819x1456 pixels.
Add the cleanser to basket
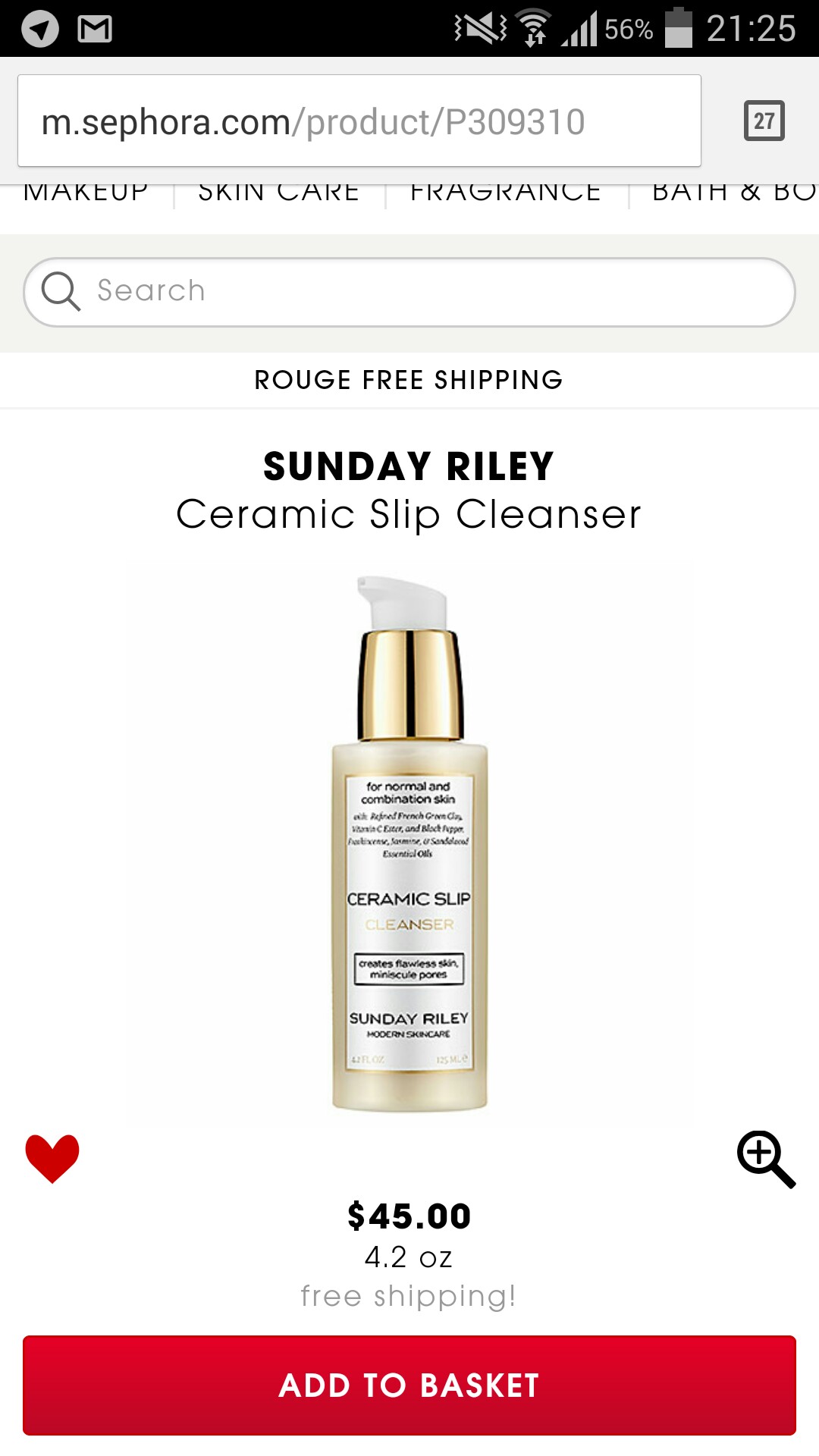click(409, 1385)
